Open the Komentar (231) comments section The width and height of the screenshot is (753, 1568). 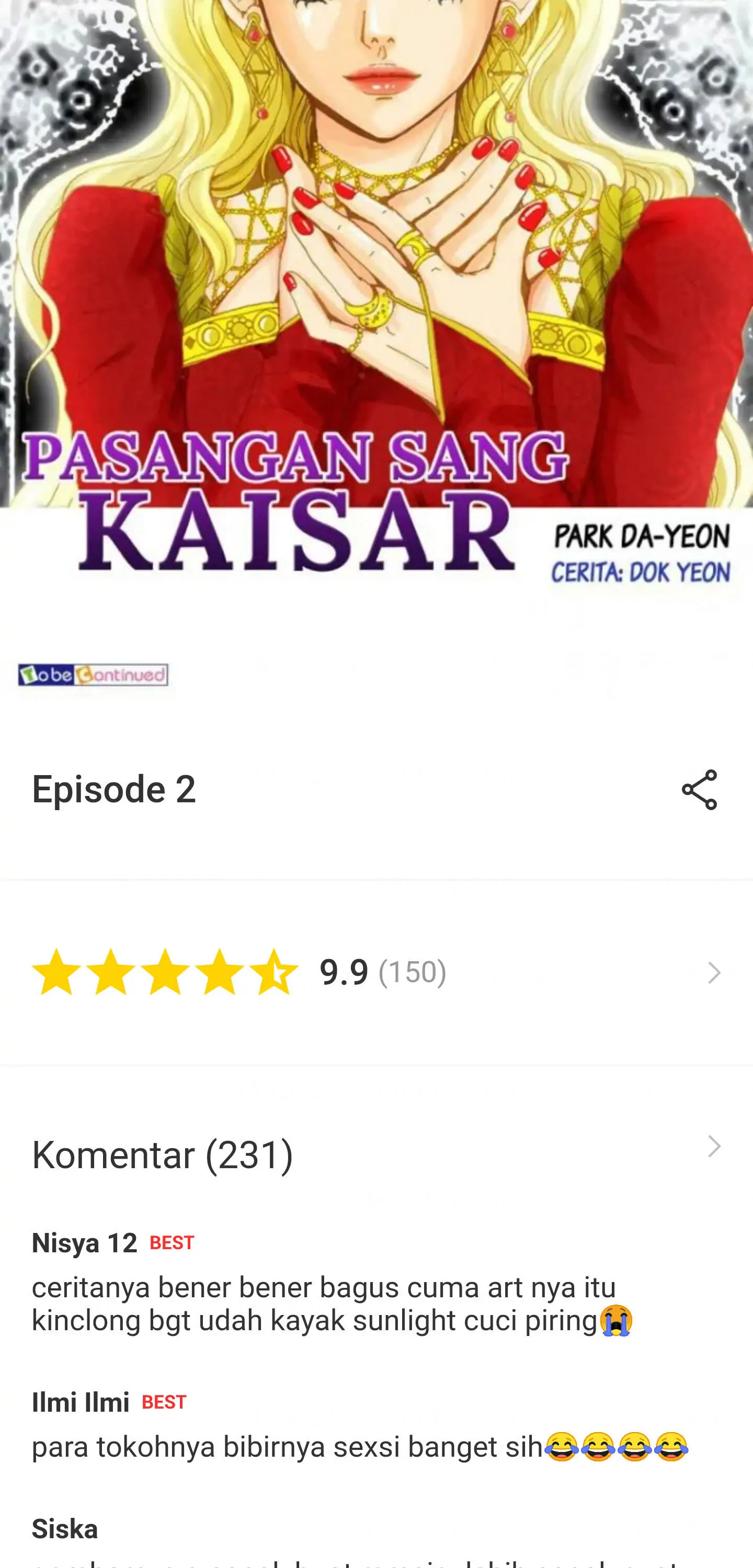pyautogui.click(x=376, y=1154)
